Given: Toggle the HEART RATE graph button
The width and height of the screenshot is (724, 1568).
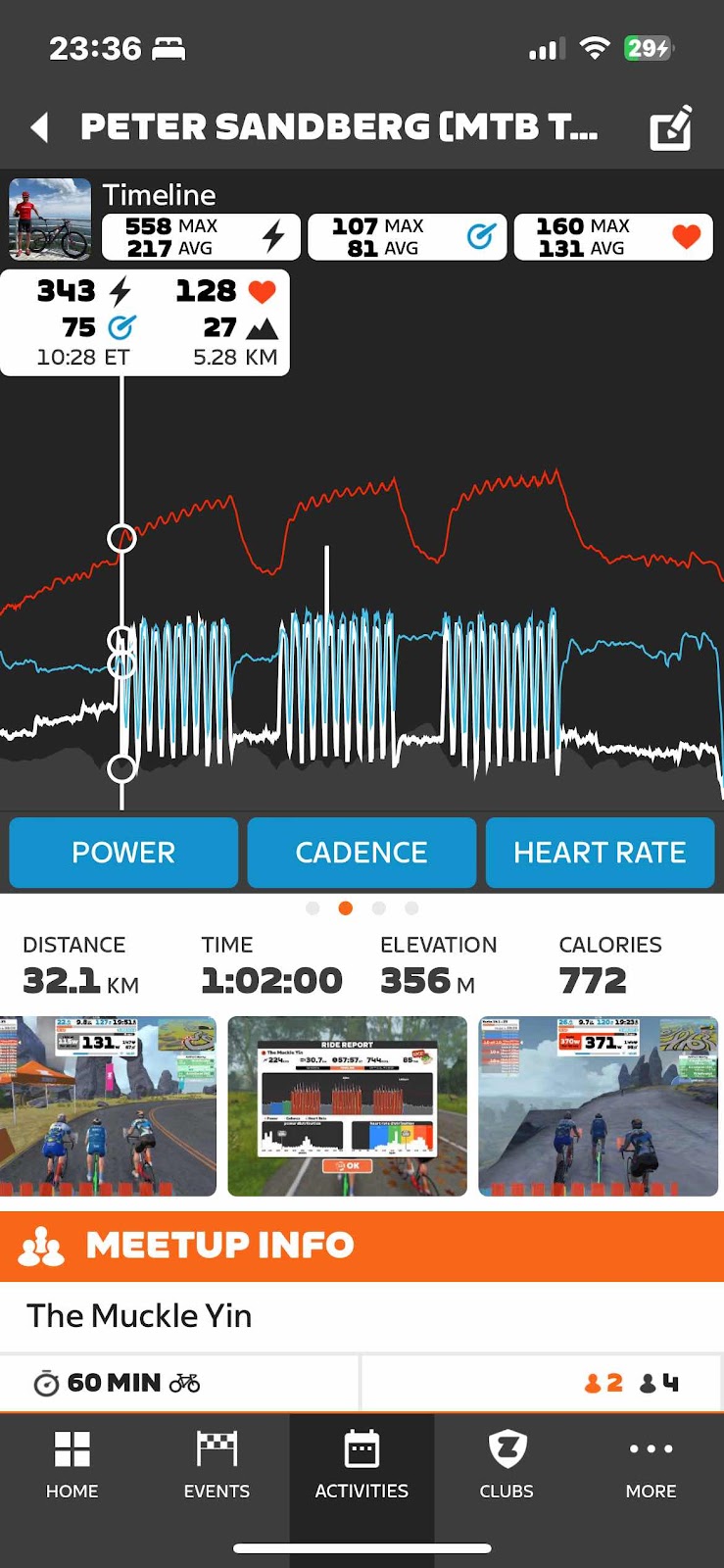Looking at the screenshot, I should click(600, 853).
